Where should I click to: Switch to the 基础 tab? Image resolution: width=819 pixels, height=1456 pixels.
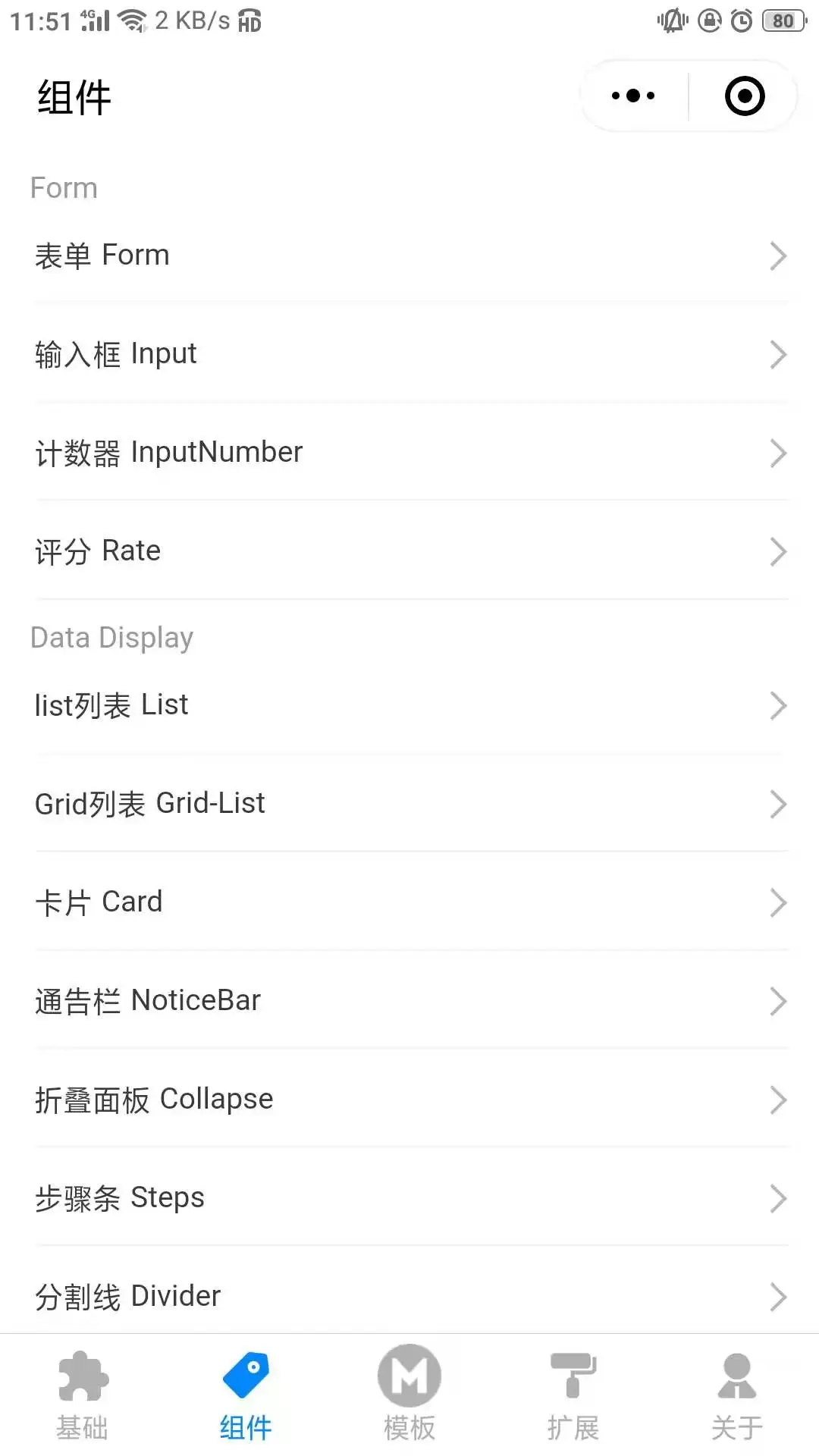[x=82, y=1395]
